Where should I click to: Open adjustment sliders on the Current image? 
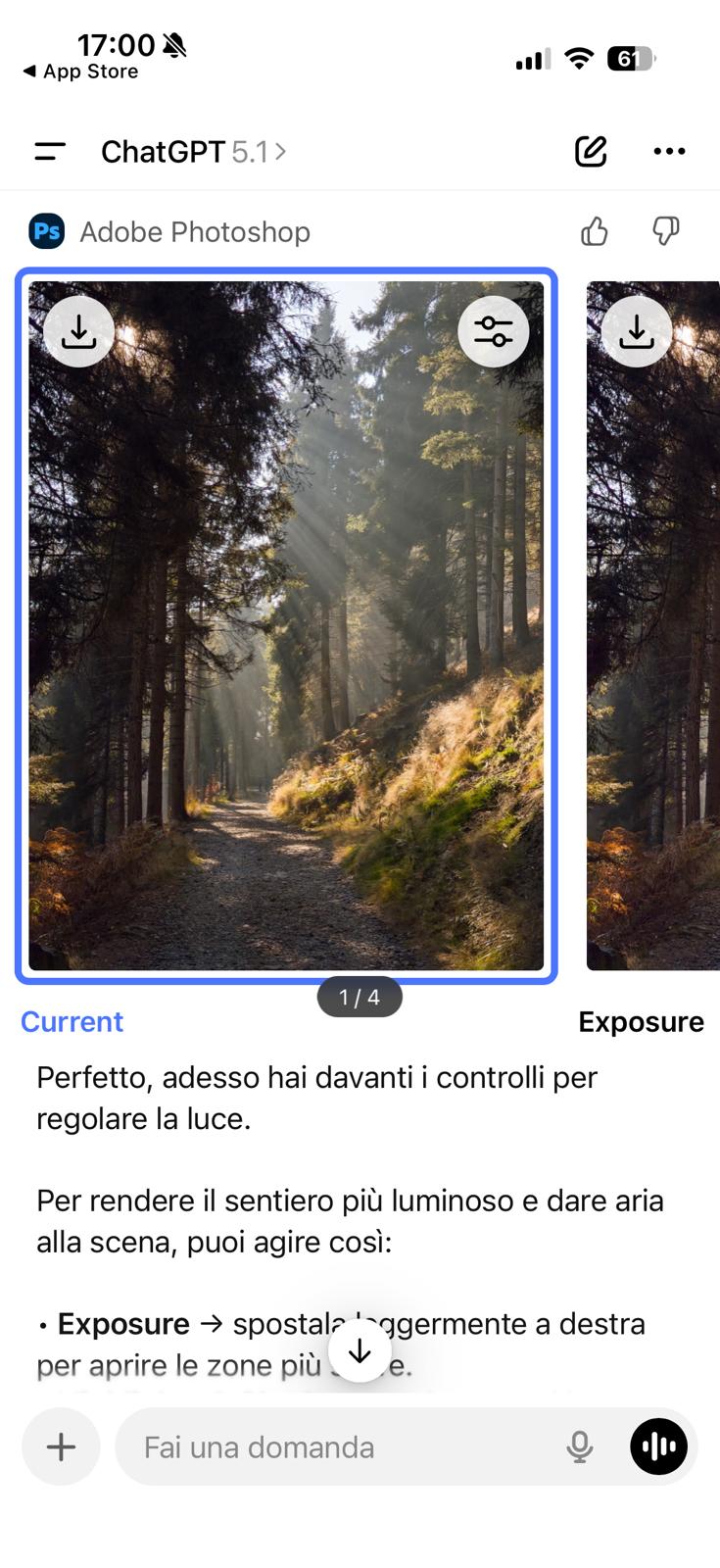click(x=494, y=331)
